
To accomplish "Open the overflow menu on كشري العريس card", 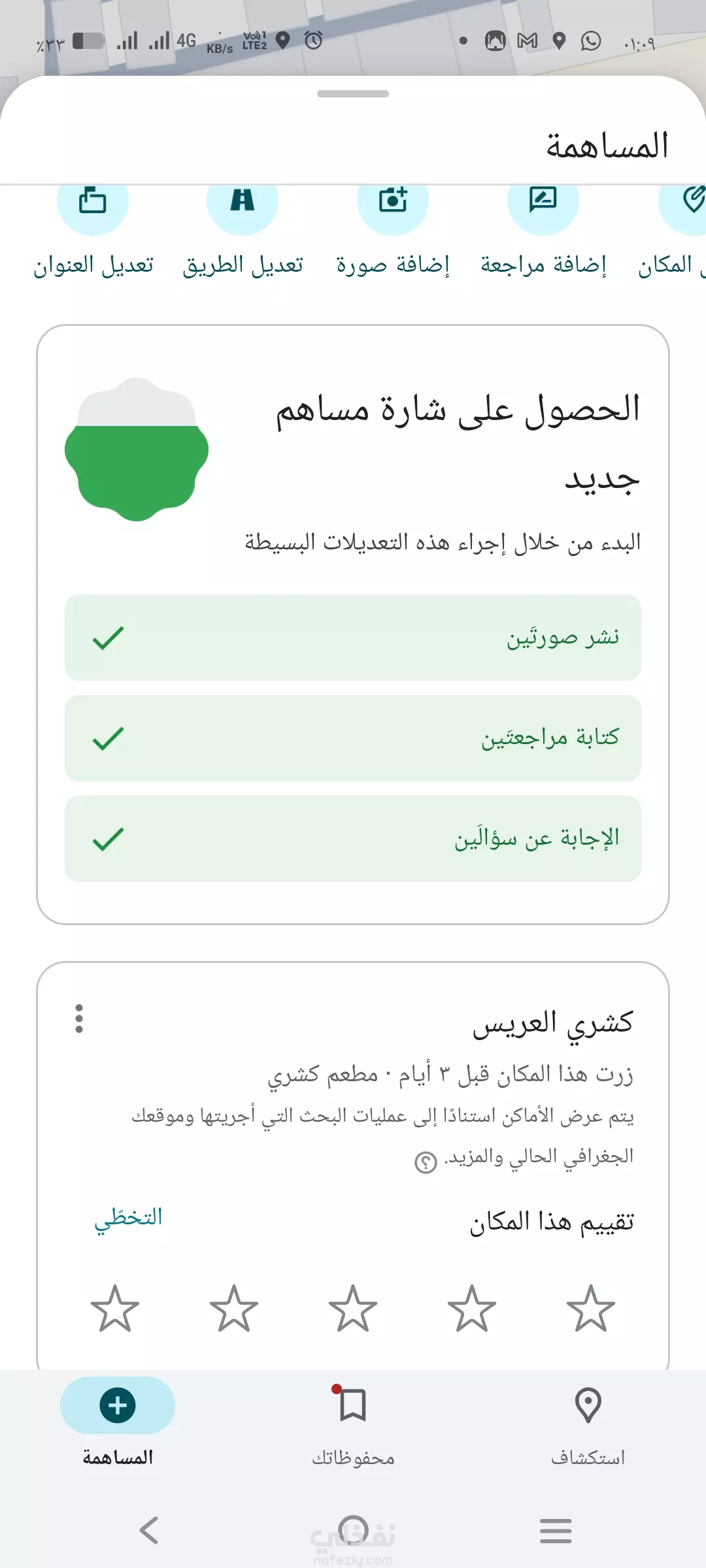I will coord(79,1019).
